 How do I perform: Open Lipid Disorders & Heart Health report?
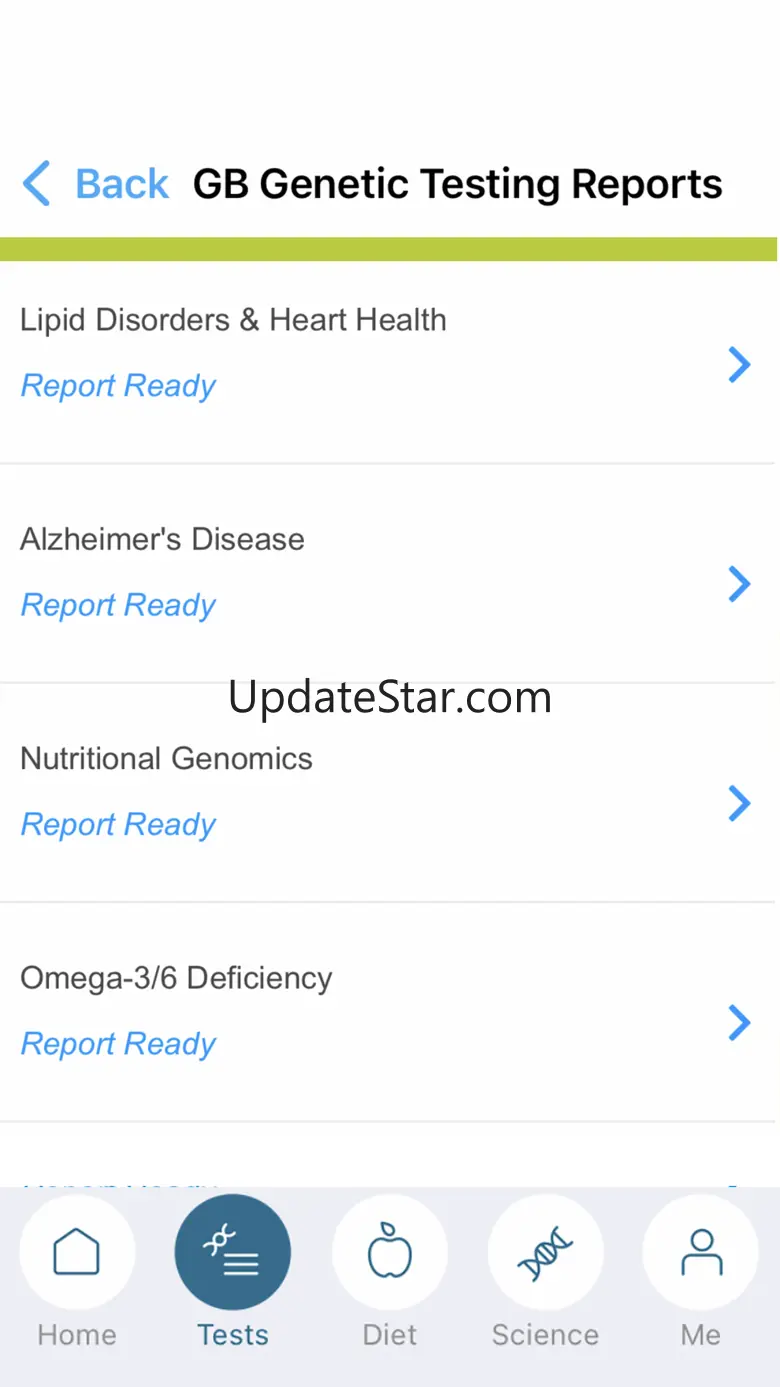click(x=388, y=354)
